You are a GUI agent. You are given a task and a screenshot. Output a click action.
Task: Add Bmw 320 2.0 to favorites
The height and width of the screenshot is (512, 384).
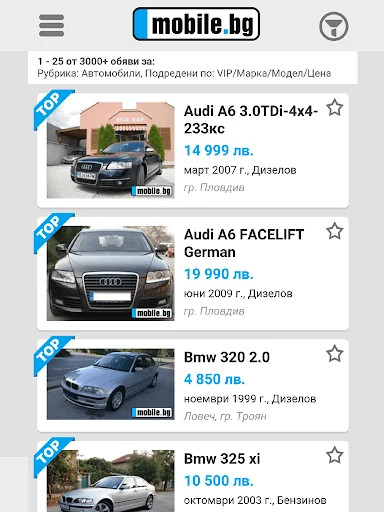coord(334,354)
